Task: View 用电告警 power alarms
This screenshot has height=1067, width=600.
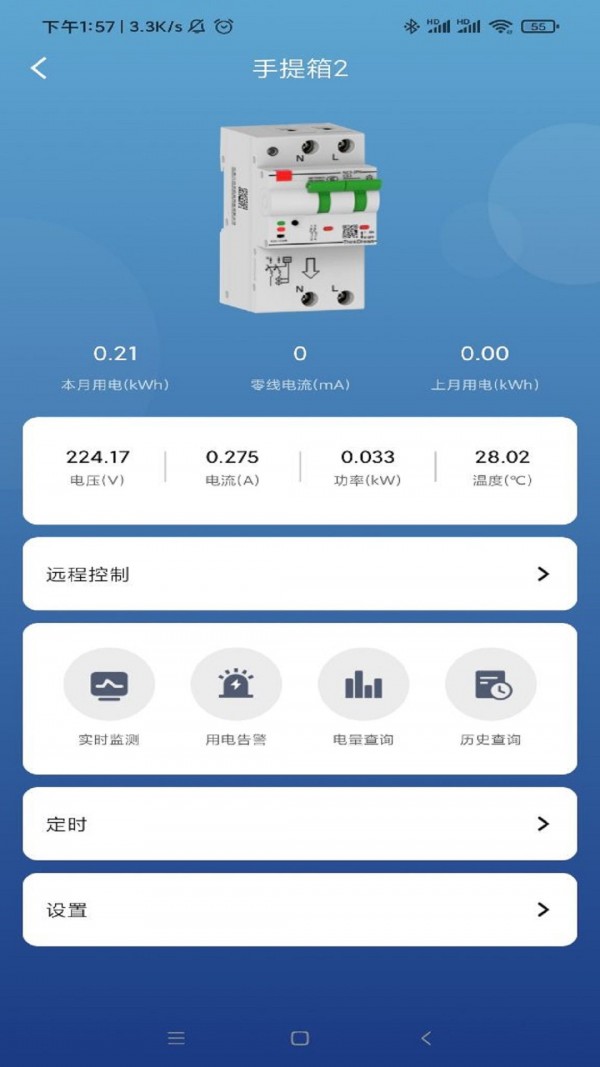Action: tap(236, 686)
